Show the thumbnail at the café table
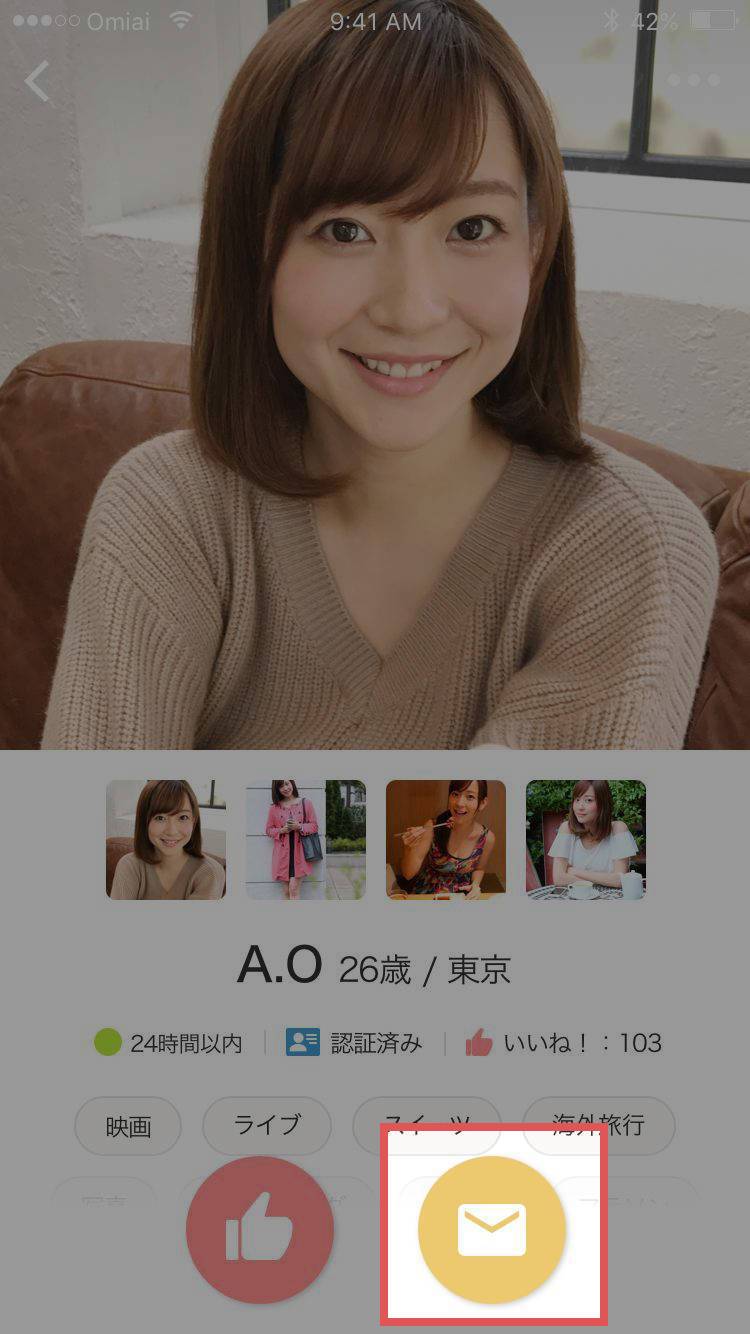Screen dimensions: 750x1334 pos(586,840)
